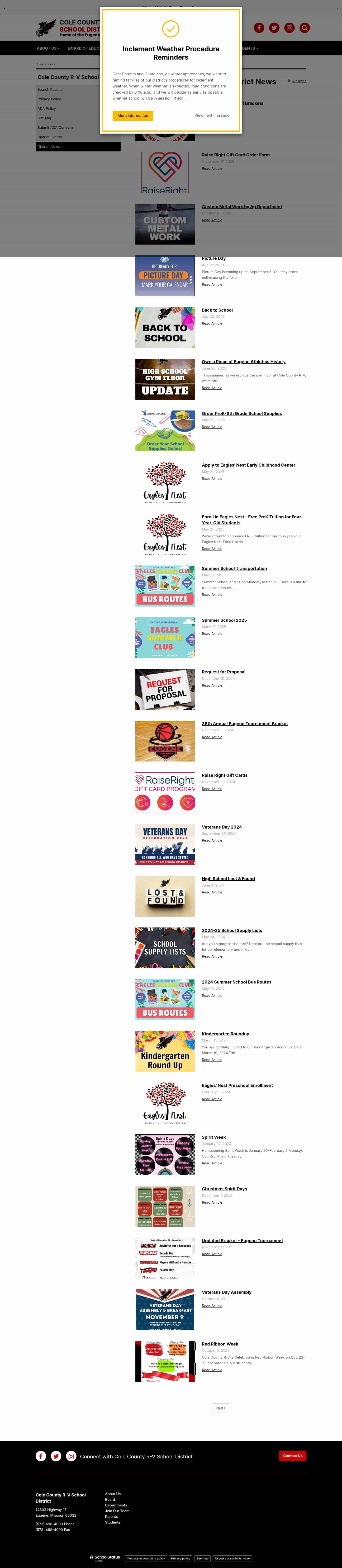Open Veterans Day 2024 article
This screenshot has width=342, height=1568.
click(x=222, y=827)
